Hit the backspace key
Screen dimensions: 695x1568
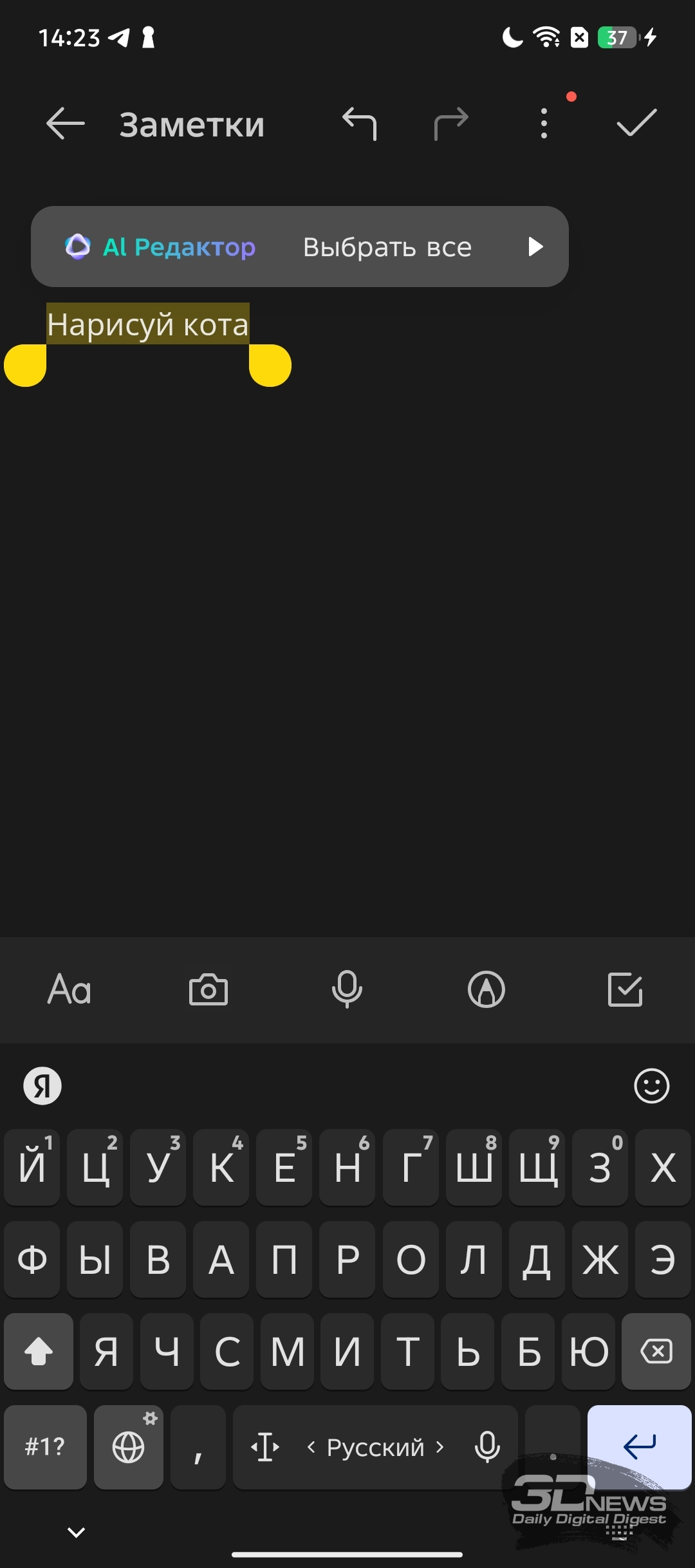tap(656, 1351)
